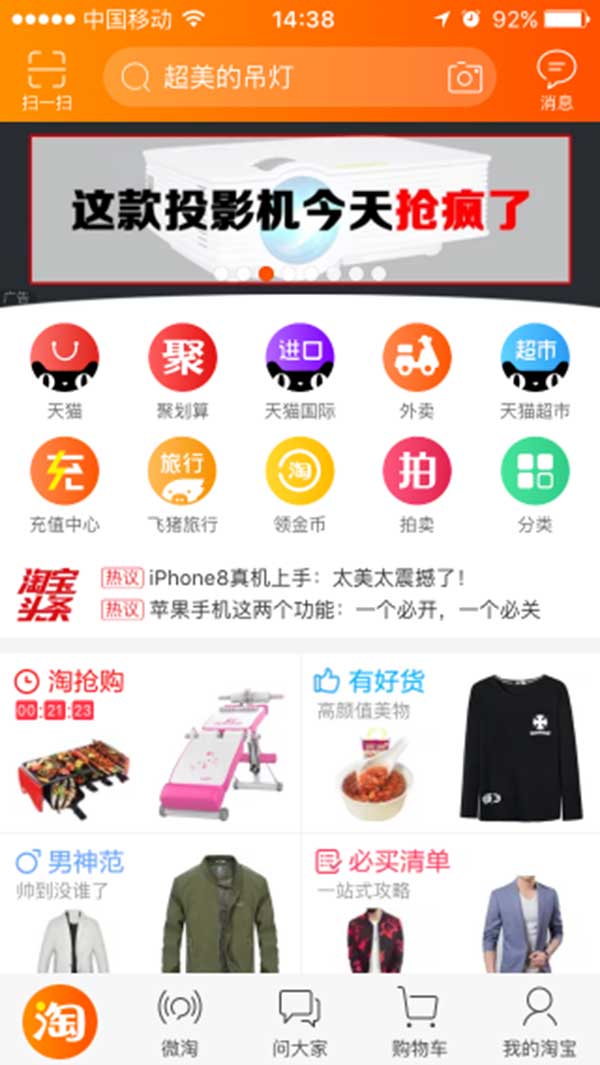Open 天猫 shortcut

click(64, 367)
